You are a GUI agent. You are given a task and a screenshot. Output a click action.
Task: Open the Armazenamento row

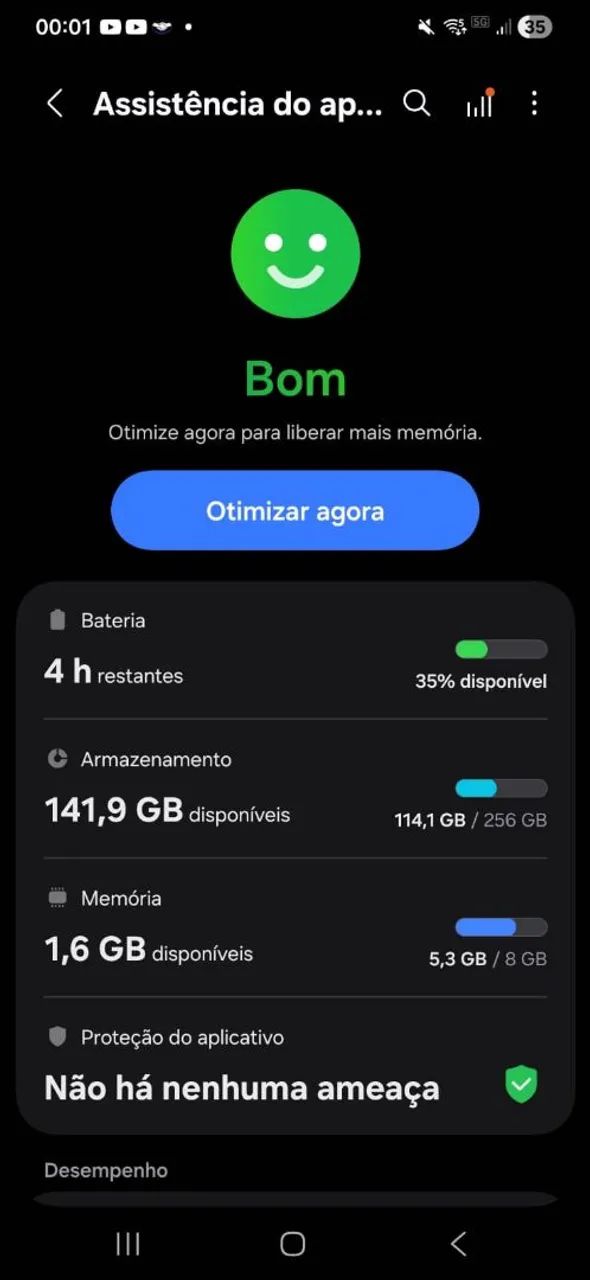pyautogui.click(x=295, y=788)
